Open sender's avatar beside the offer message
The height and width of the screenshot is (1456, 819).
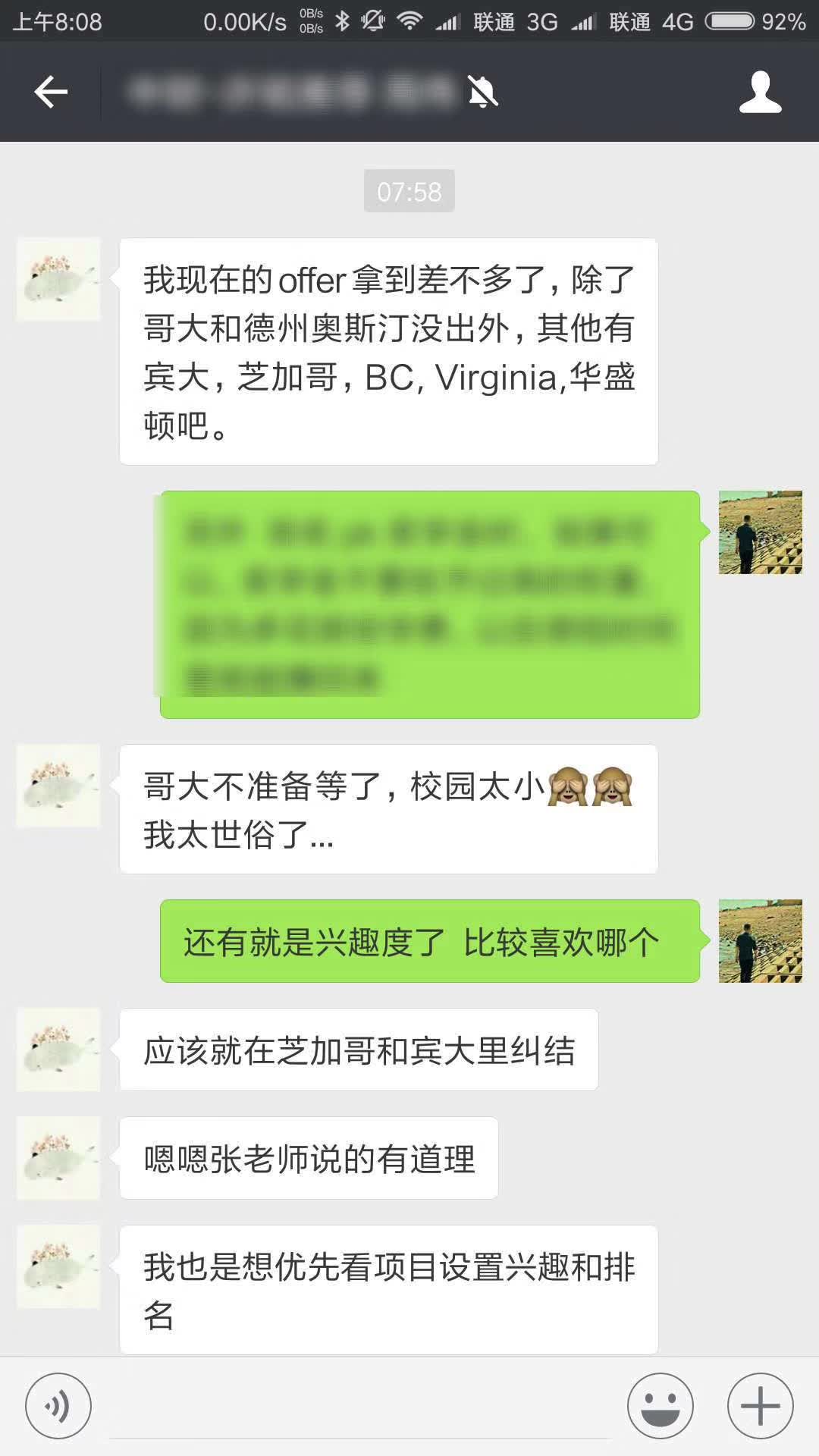pyautogui.click(x=58, y=279)
